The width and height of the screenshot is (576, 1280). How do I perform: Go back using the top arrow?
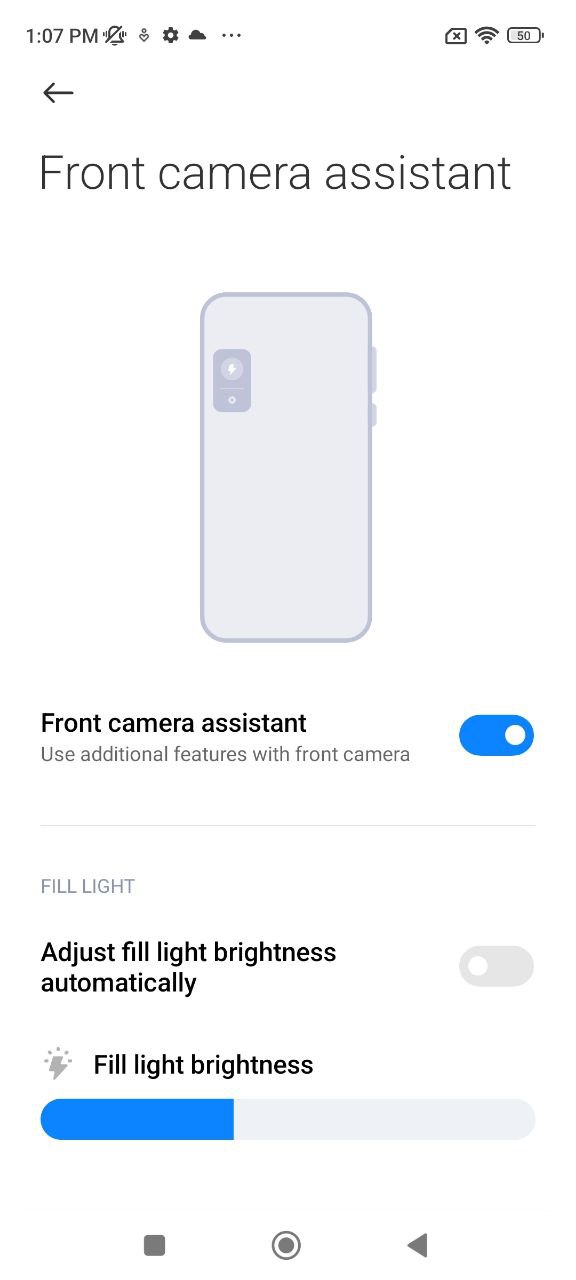click(58, 93)
